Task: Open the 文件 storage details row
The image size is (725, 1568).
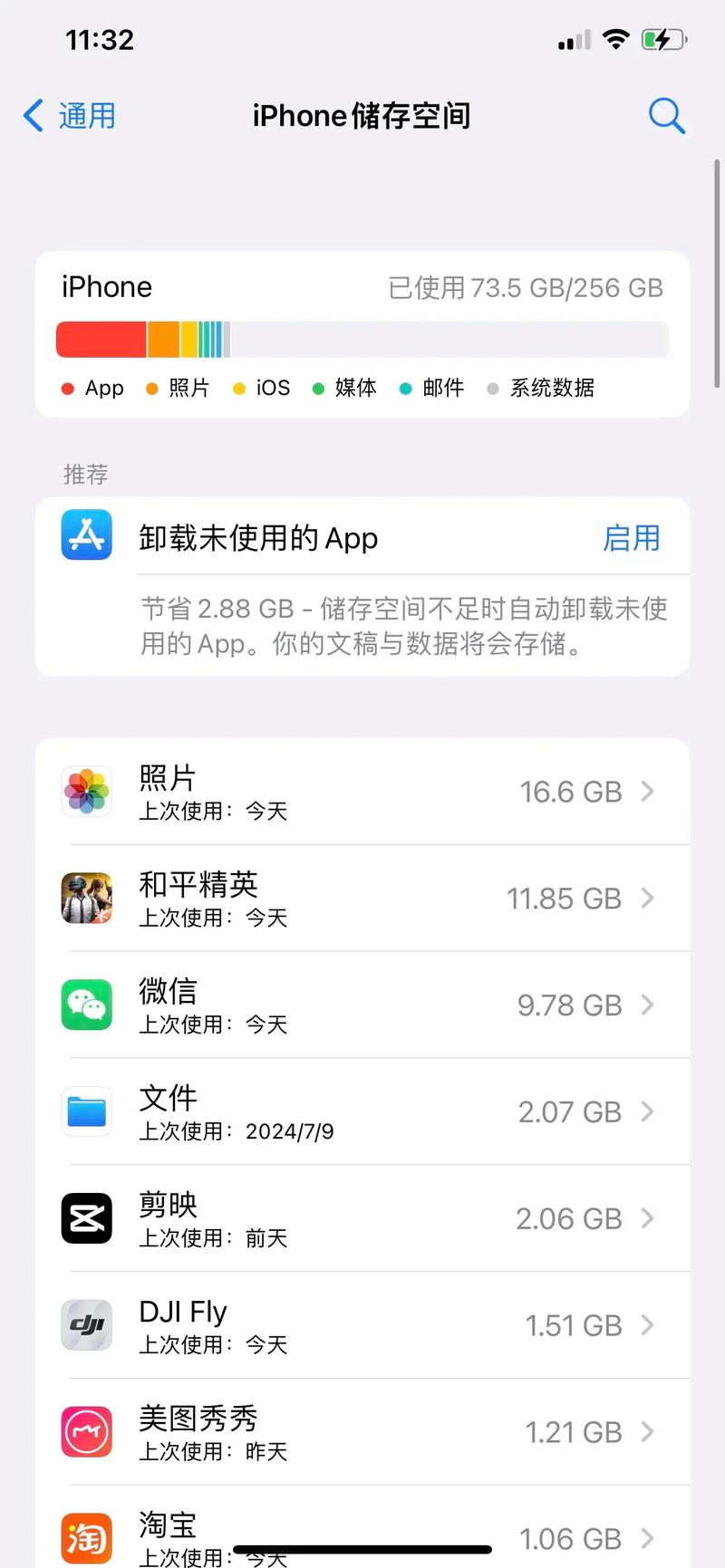Action: (362, 1111)
